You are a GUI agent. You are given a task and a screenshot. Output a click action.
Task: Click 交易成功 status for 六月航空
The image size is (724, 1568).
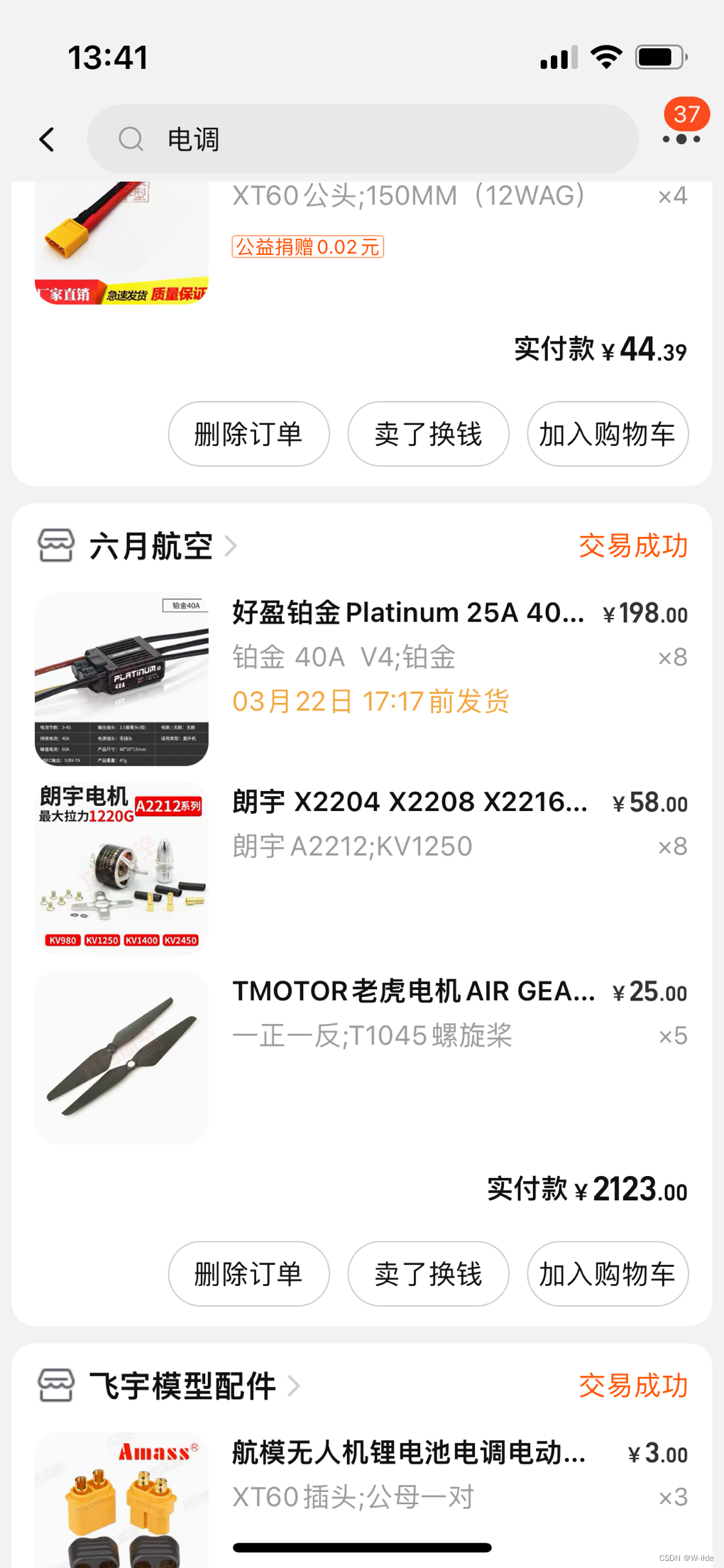click(x=632, y=545)
